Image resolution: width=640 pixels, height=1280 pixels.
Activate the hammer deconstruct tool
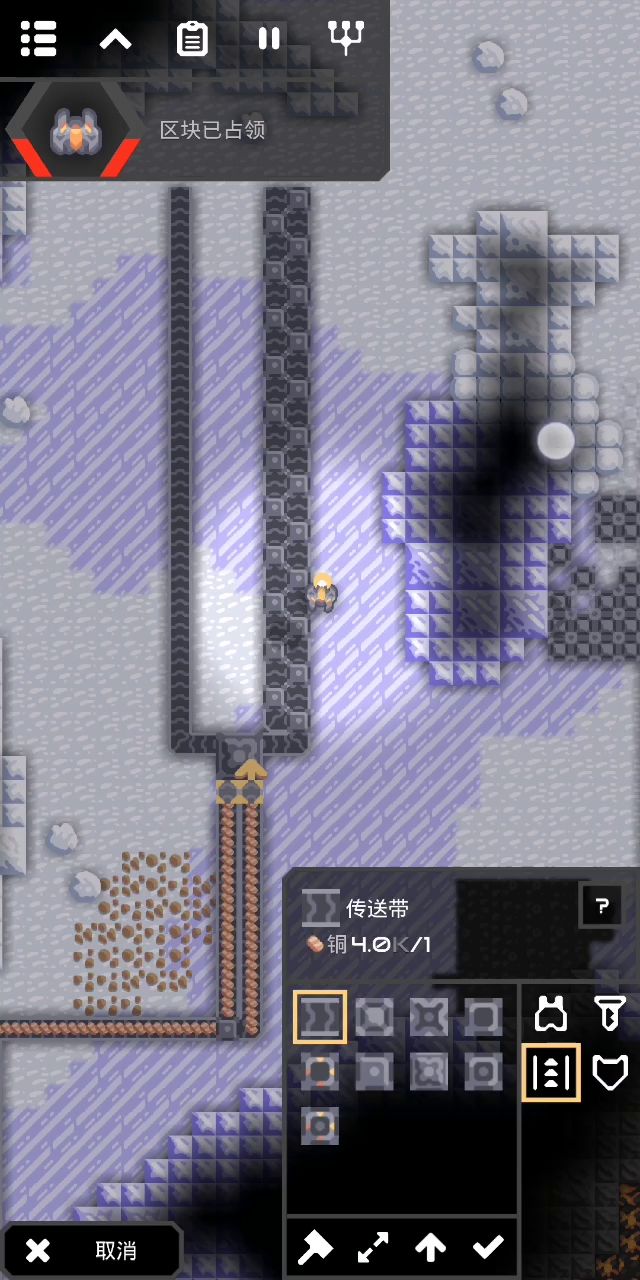point(315,1247)
